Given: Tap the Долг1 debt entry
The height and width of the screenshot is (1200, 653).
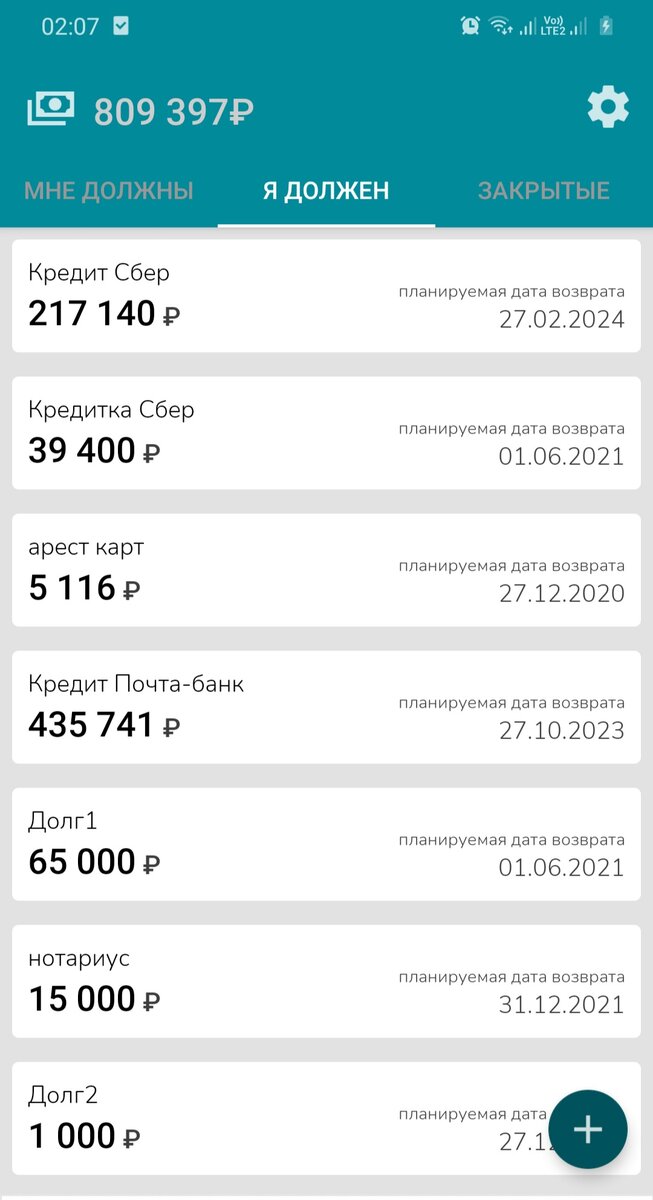Looking at the screenshot, I should tap(326, 844).
